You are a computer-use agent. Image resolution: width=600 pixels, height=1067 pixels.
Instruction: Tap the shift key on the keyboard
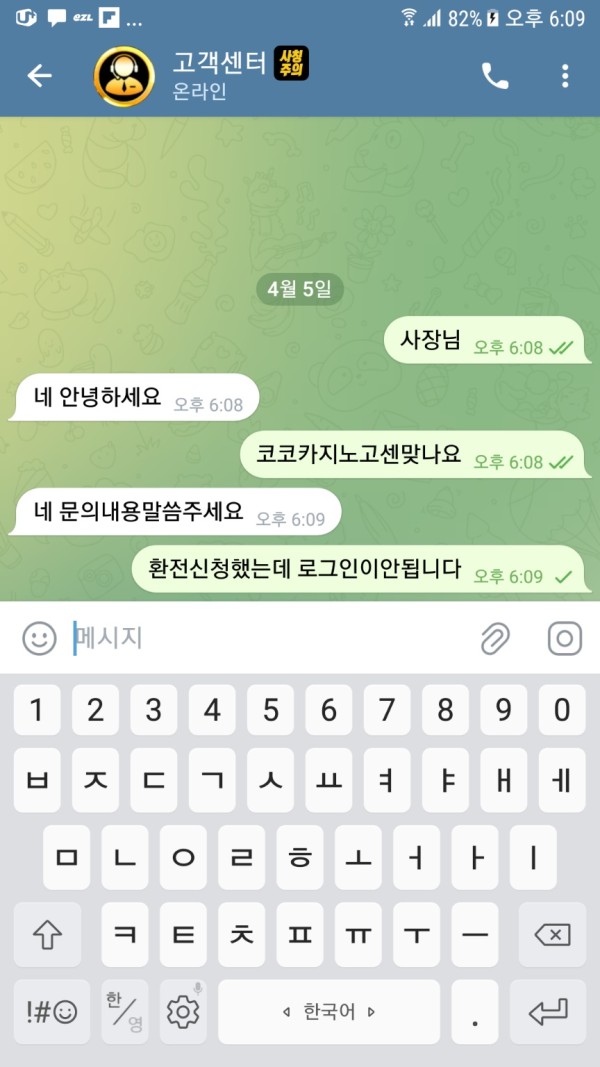47,935
